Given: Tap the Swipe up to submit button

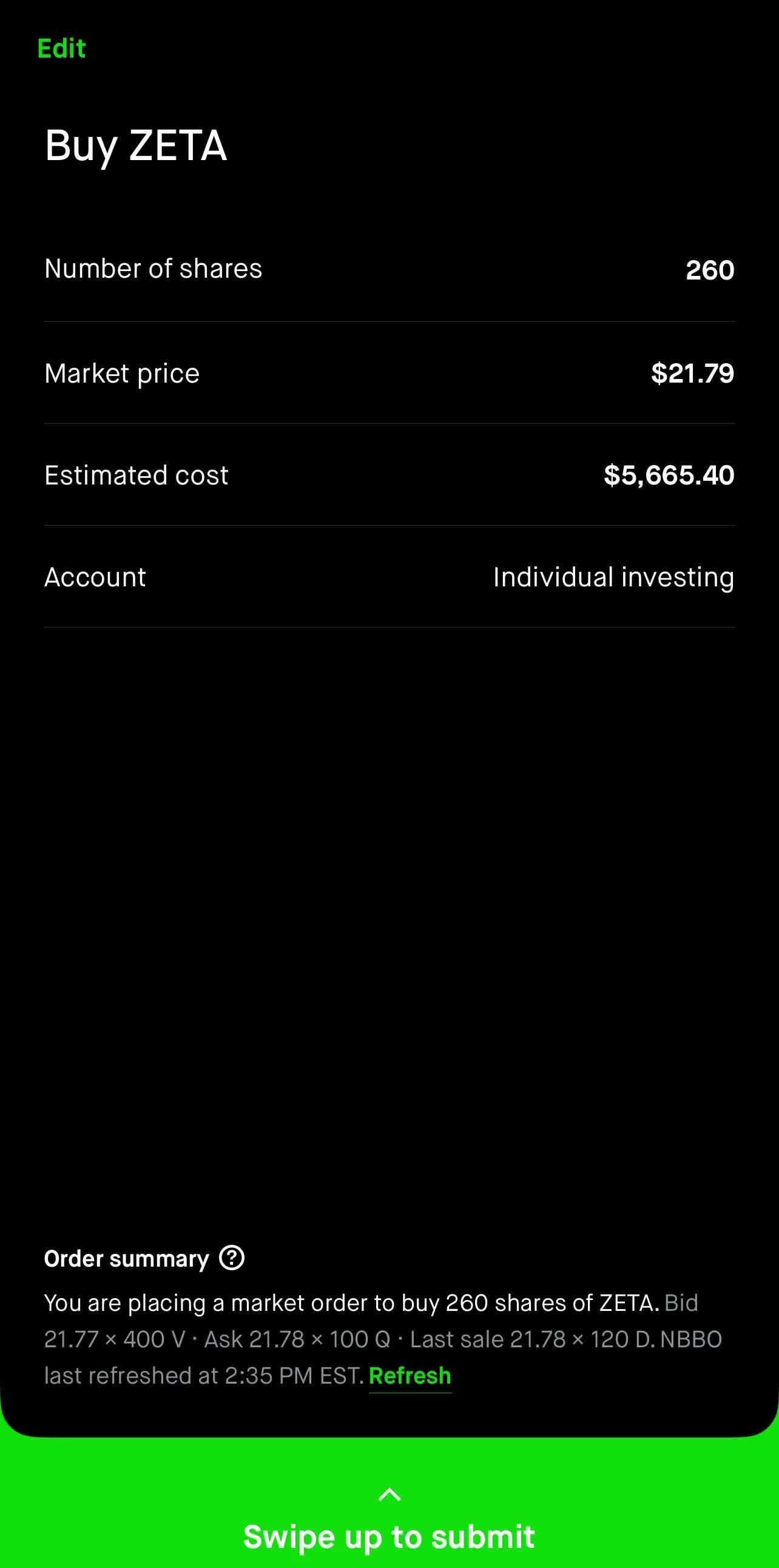Looking at the screenshot, I should (389, 1522).
